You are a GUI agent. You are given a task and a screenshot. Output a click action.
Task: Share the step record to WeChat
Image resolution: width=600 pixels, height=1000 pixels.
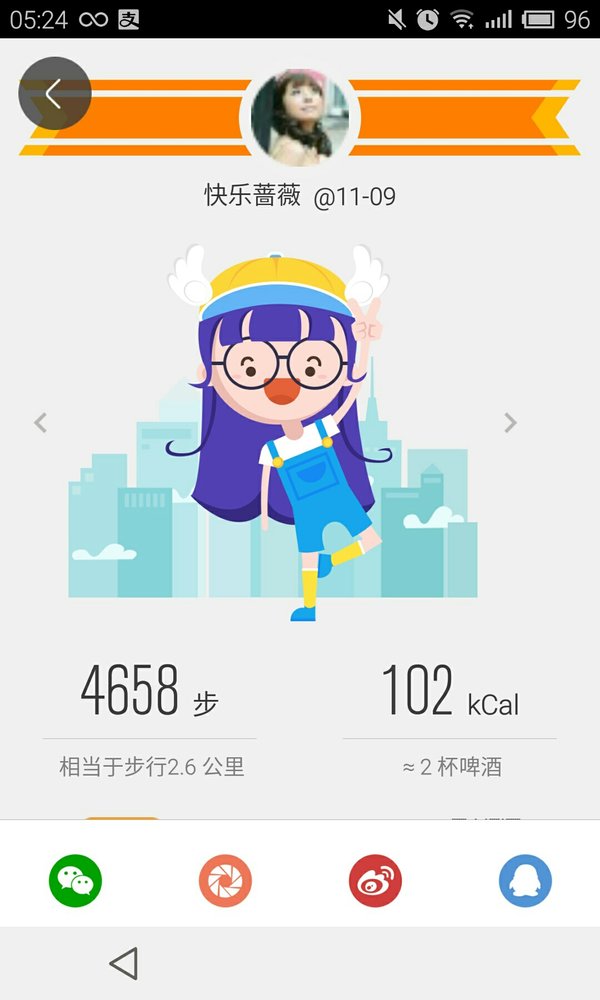(x=75, y=881)
